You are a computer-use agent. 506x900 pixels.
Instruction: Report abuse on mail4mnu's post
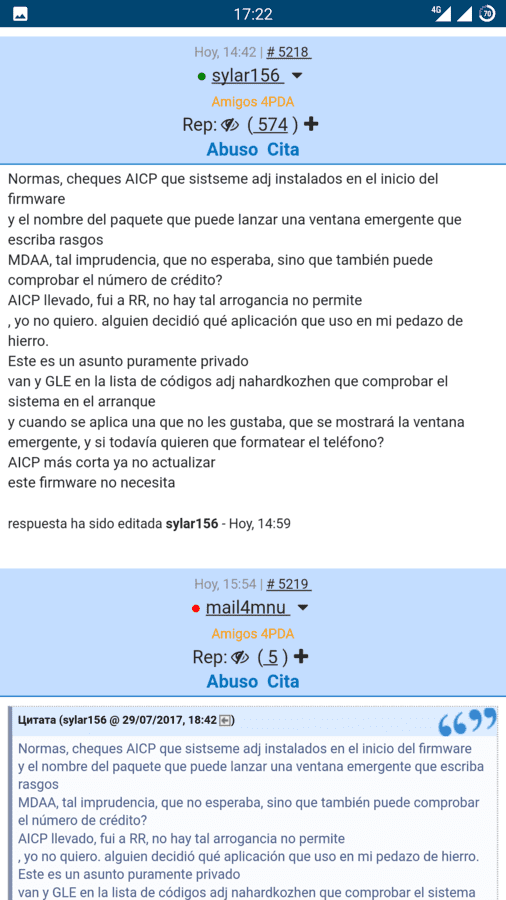tap(232, 681)
